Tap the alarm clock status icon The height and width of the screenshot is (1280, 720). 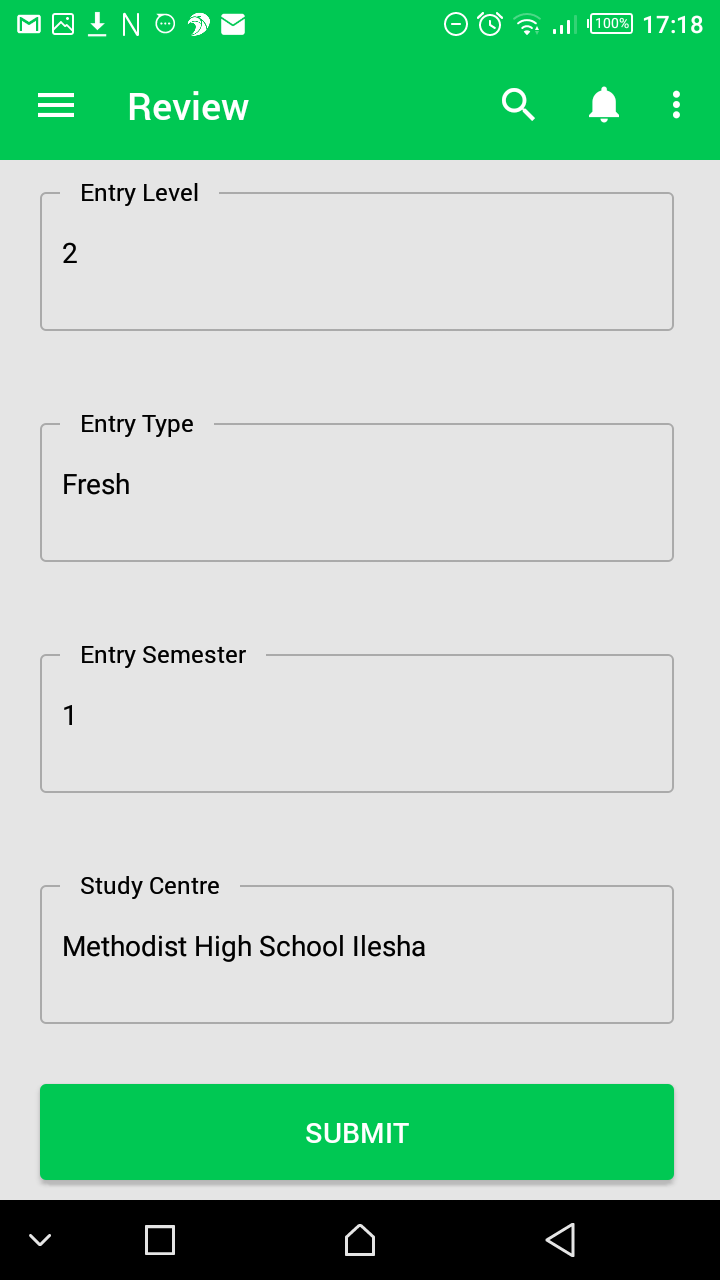click(488, 22)
